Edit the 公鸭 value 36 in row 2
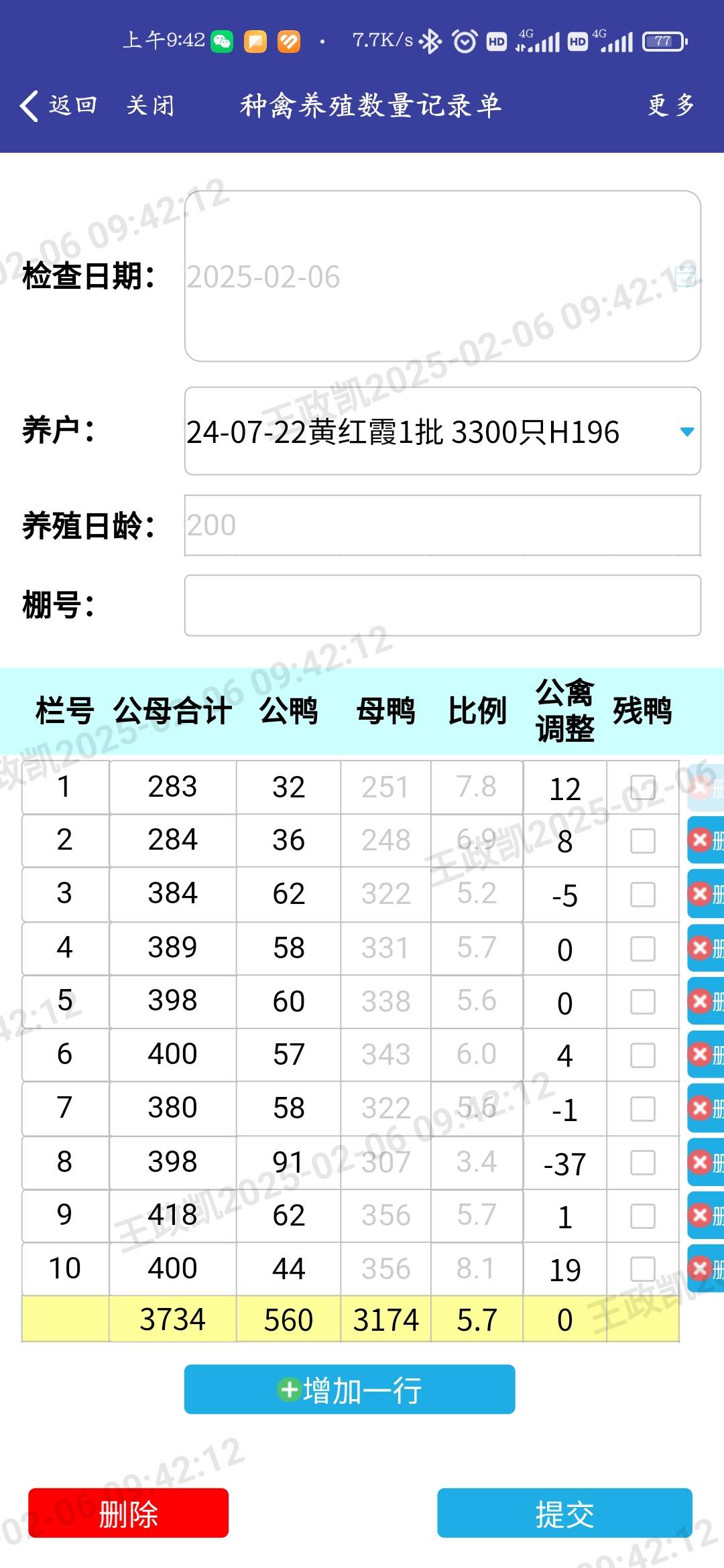Image resolution: width=724 pixels, height=1568 pixels. tap(288, 840)
